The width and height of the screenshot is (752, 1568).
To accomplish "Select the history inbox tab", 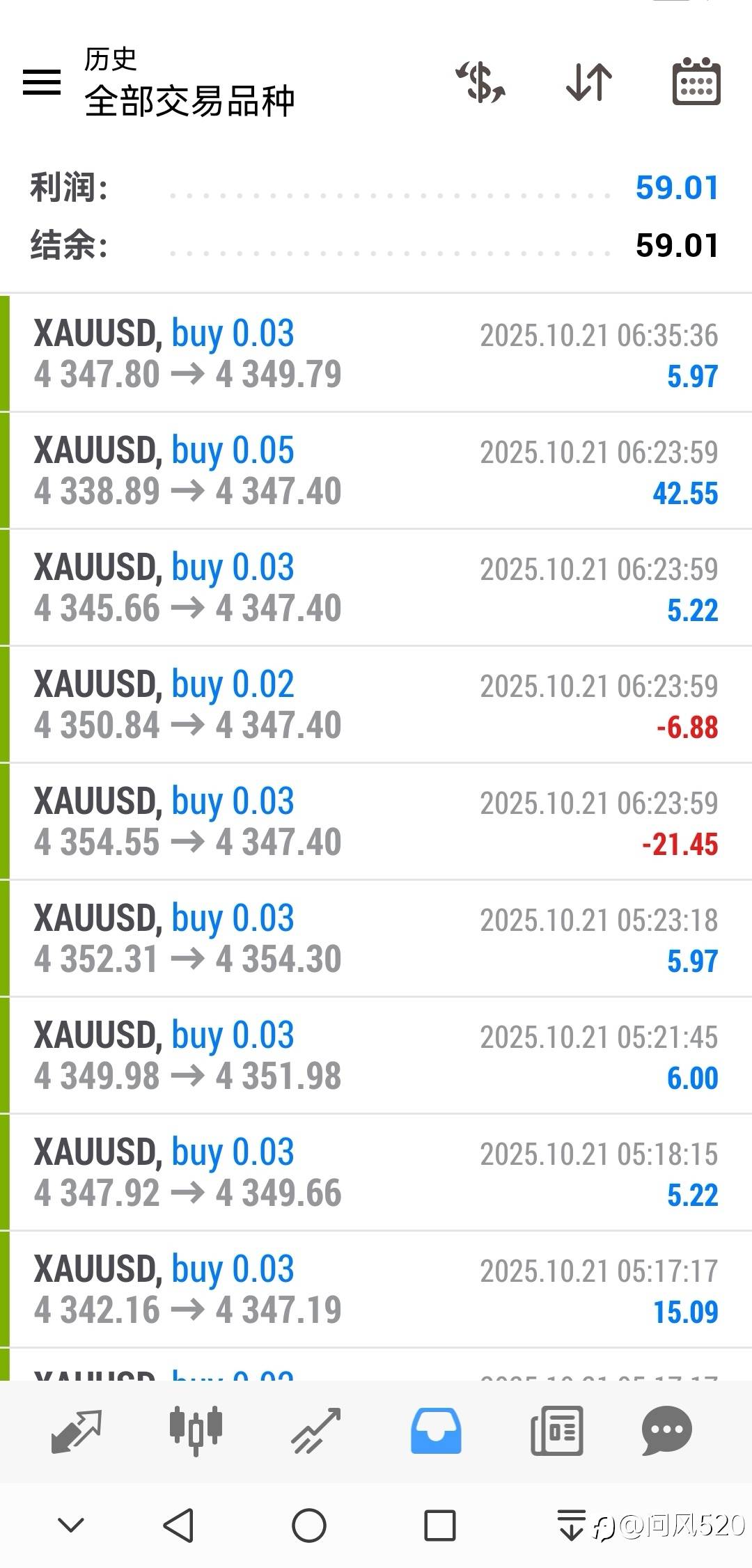I will [x=436, y=1431].
